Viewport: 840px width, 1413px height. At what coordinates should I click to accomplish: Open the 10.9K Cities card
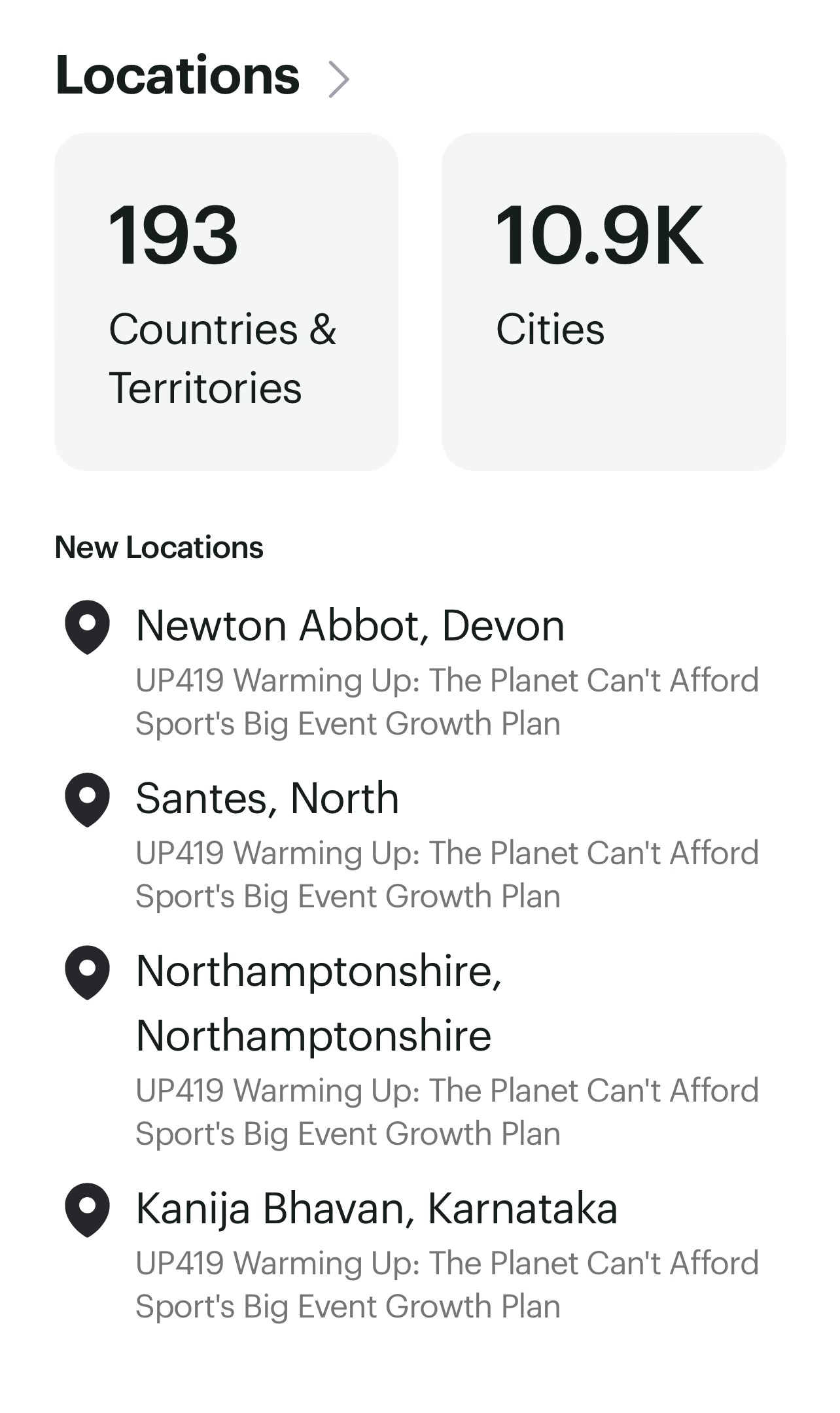pyautogui.click(x=614, y=302)
